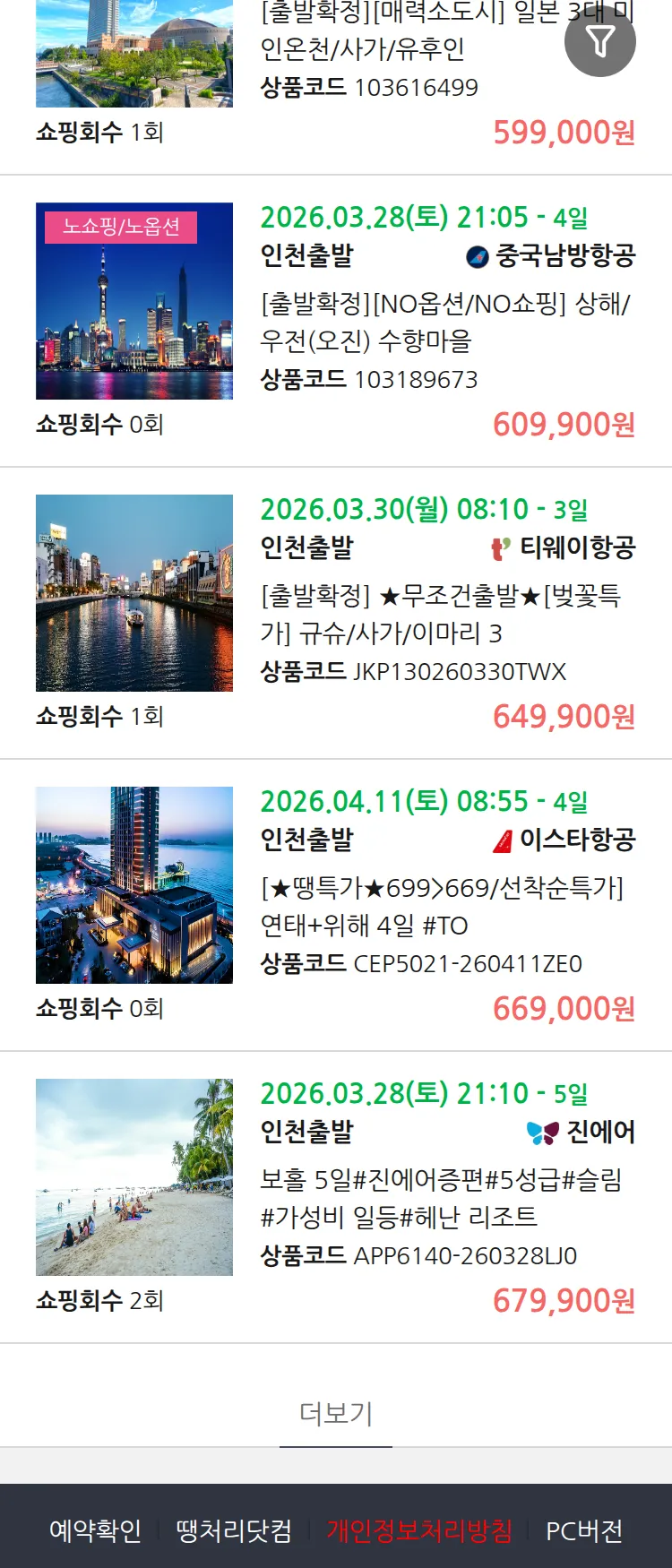Go to 예약확인 in the footer
The height and width of the screenshot is (1568, 672).
(x=95, y=1530)
